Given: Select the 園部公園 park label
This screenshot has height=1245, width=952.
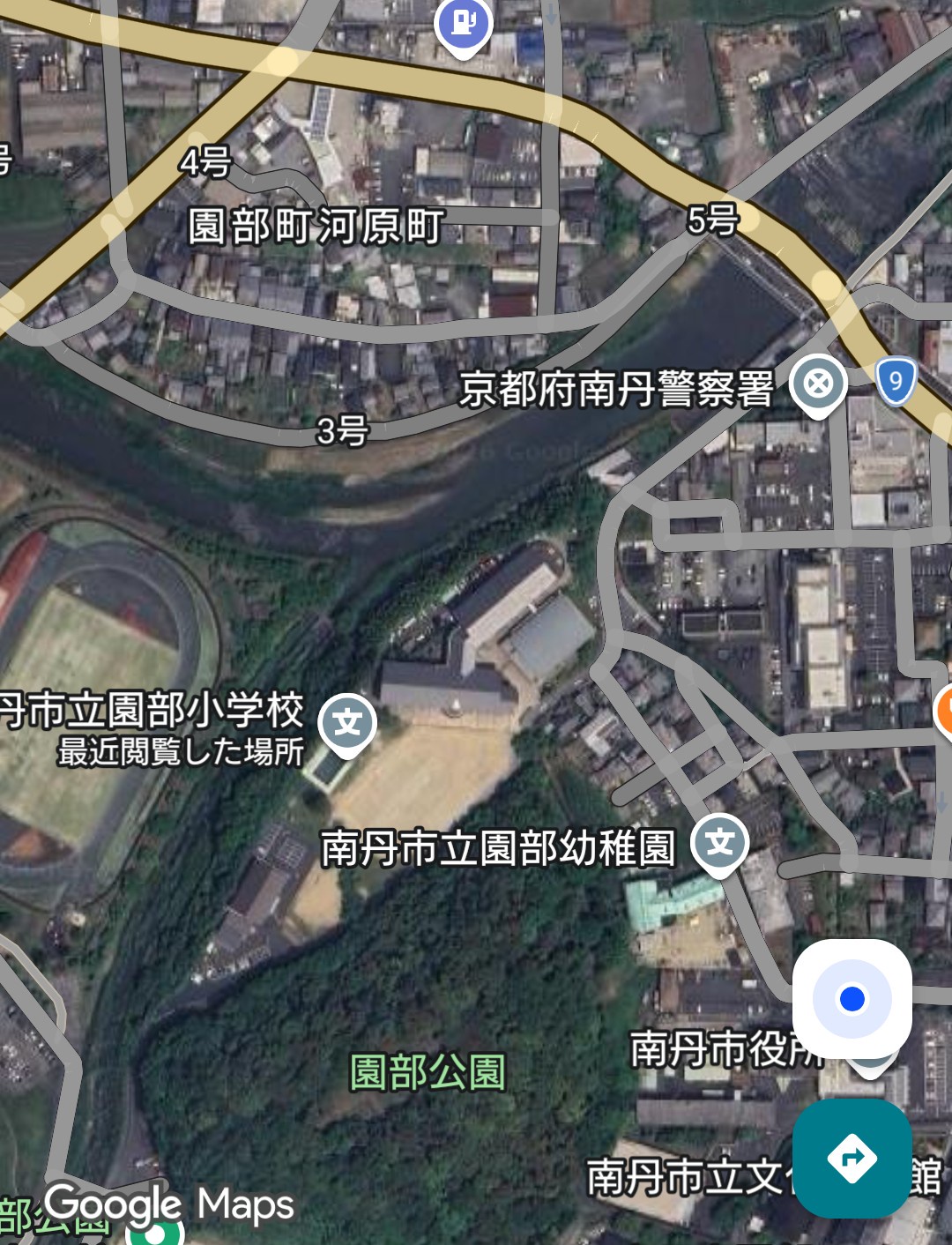Looking at the screenshot, I should 428,1072.
